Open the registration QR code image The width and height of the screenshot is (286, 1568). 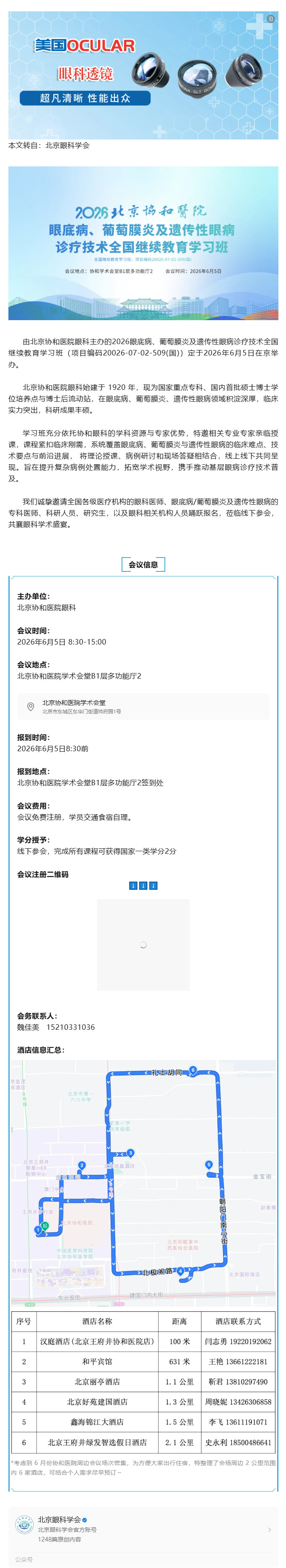click(x=143, y=944)
